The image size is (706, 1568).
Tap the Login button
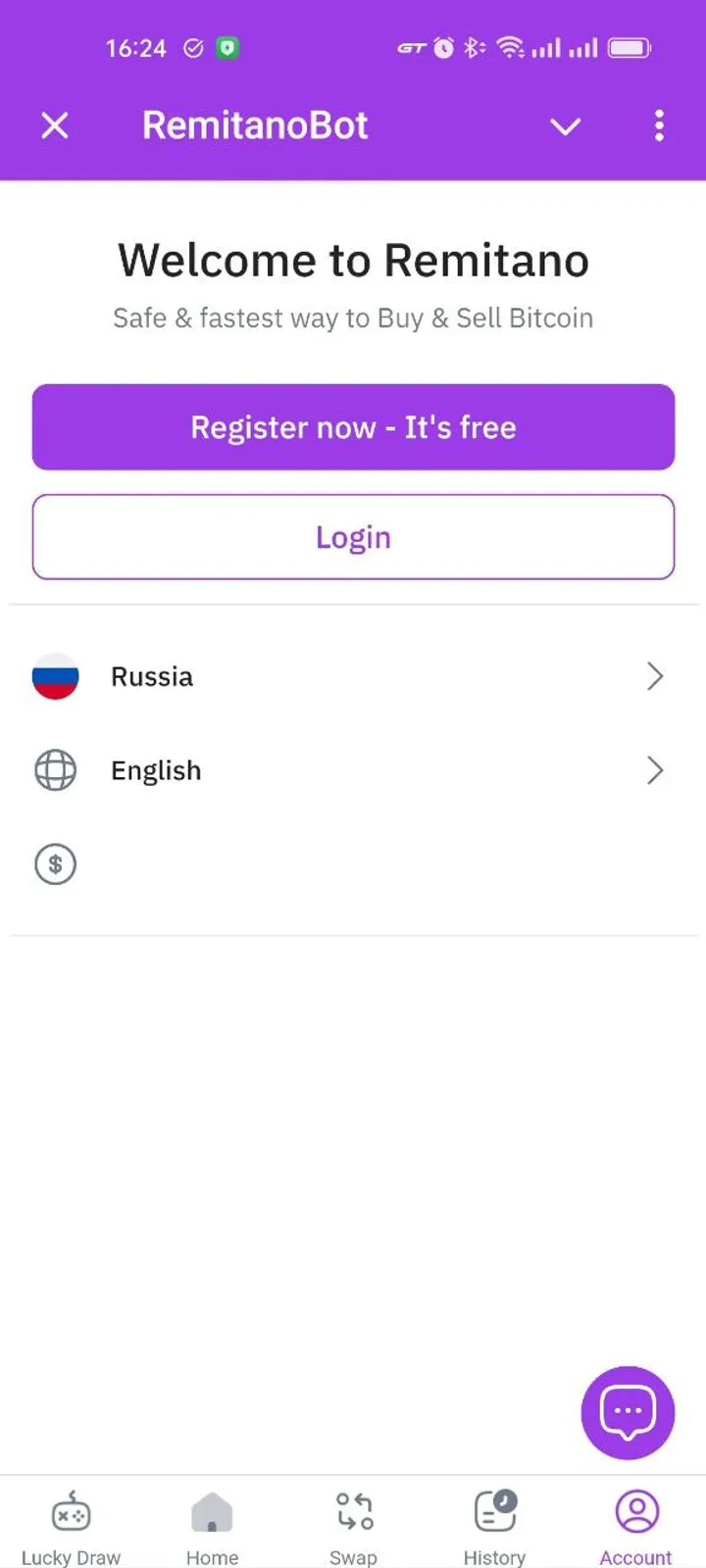coord(353,537)
